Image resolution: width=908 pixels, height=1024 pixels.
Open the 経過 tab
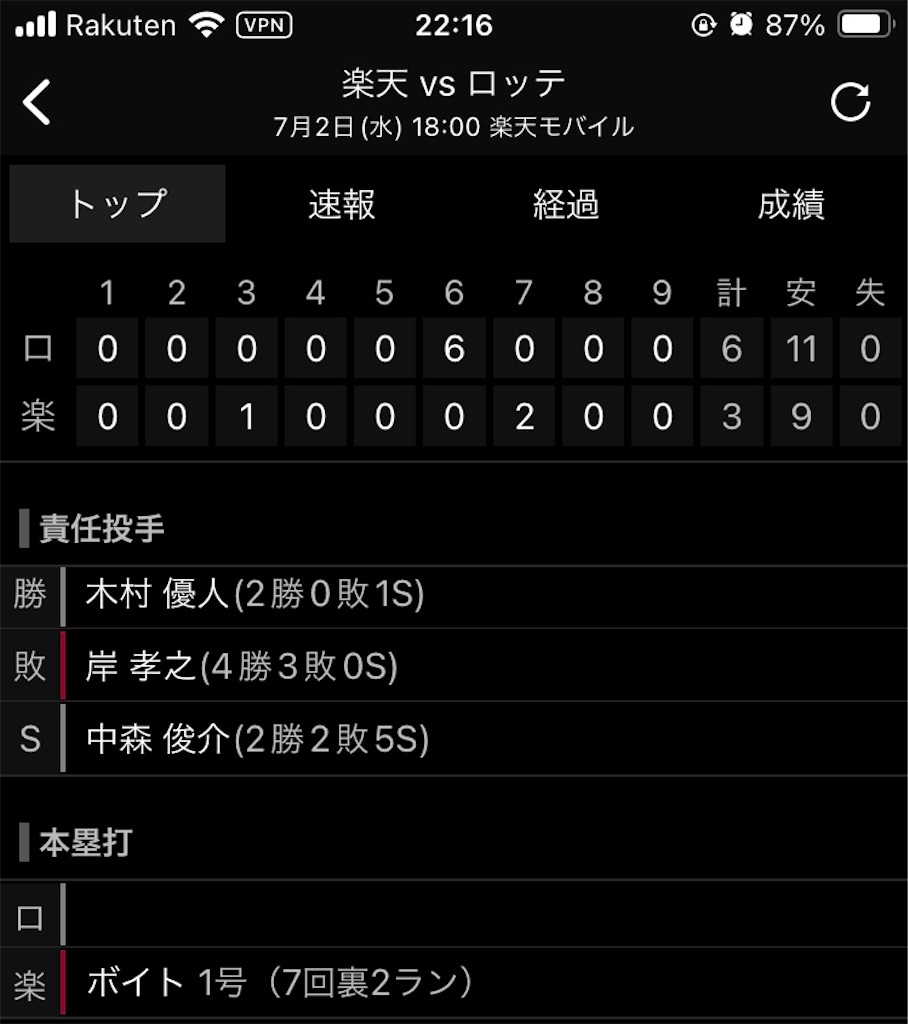coord(566,204)
